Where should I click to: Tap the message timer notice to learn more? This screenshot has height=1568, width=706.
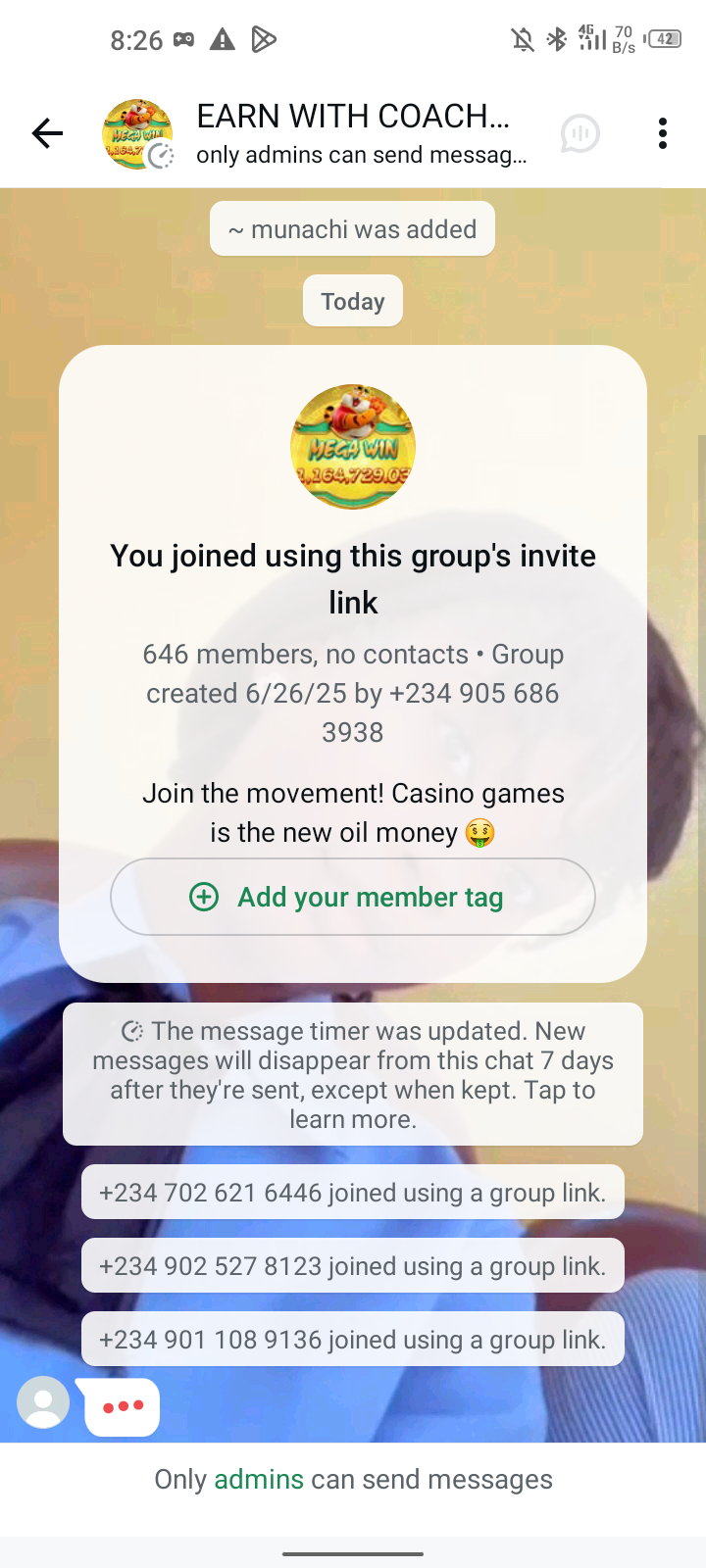353,1074
